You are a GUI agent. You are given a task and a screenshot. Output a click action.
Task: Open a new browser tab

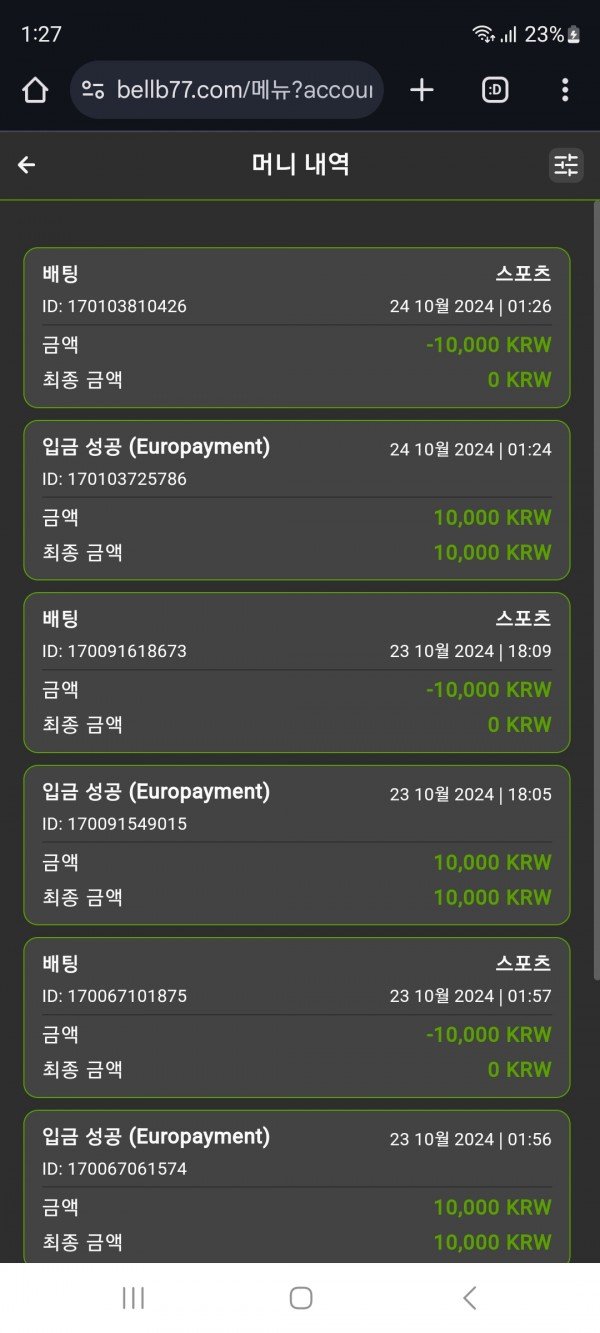click(422, 91)
